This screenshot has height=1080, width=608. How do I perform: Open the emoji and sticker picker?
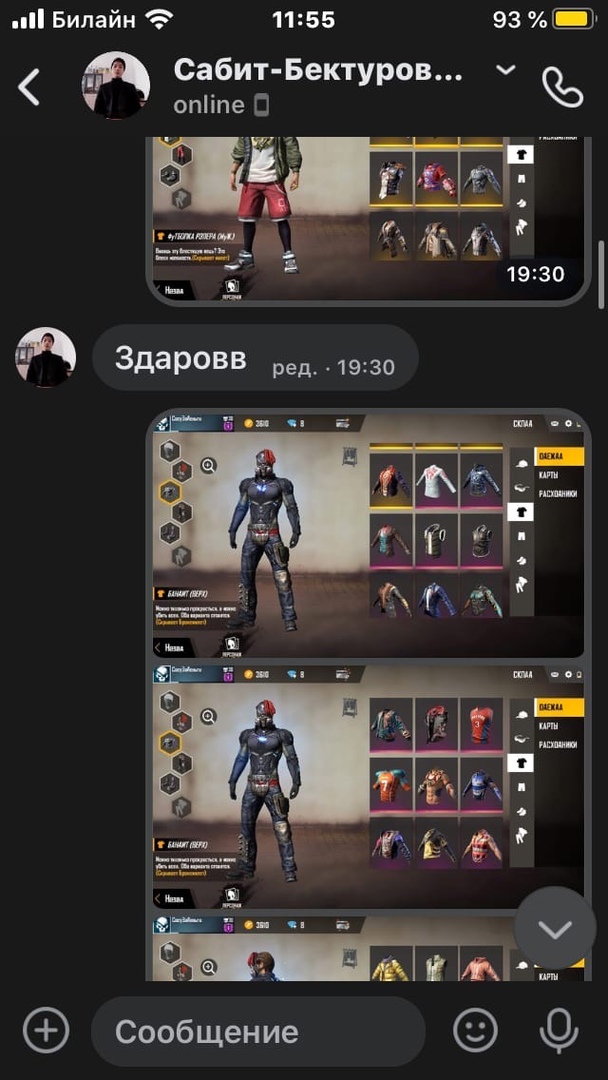(476, 1030)
